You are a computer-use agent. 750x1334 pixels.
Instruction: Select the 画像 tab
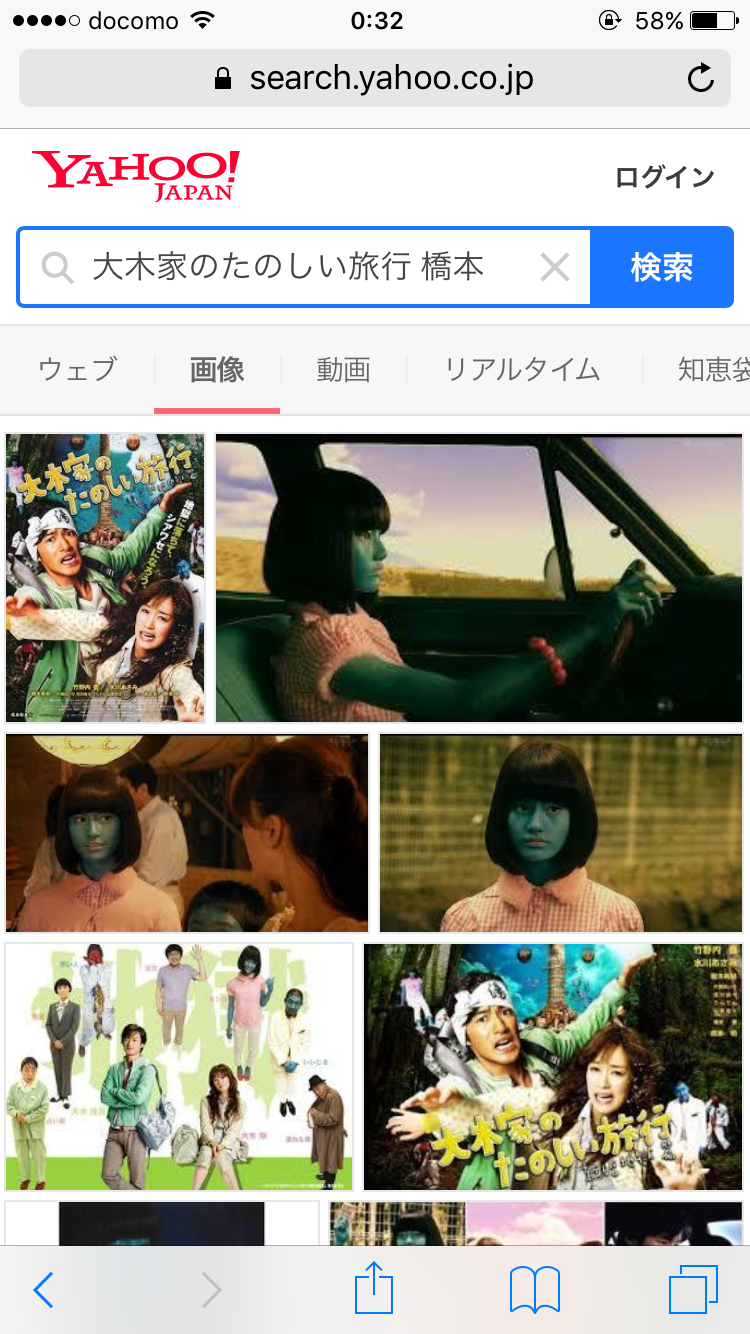217,370
